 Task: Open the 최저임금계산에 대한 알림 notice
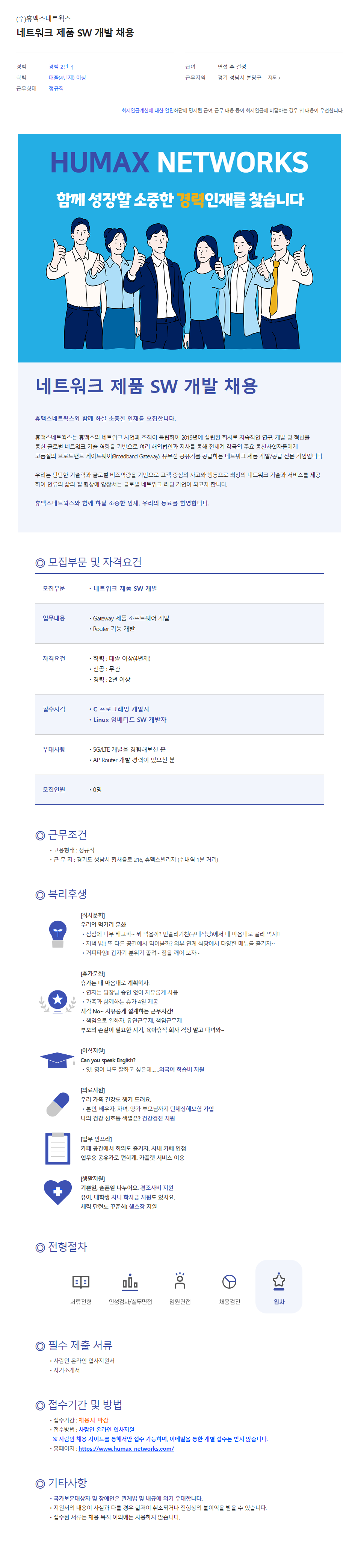[x=147, y=111]
